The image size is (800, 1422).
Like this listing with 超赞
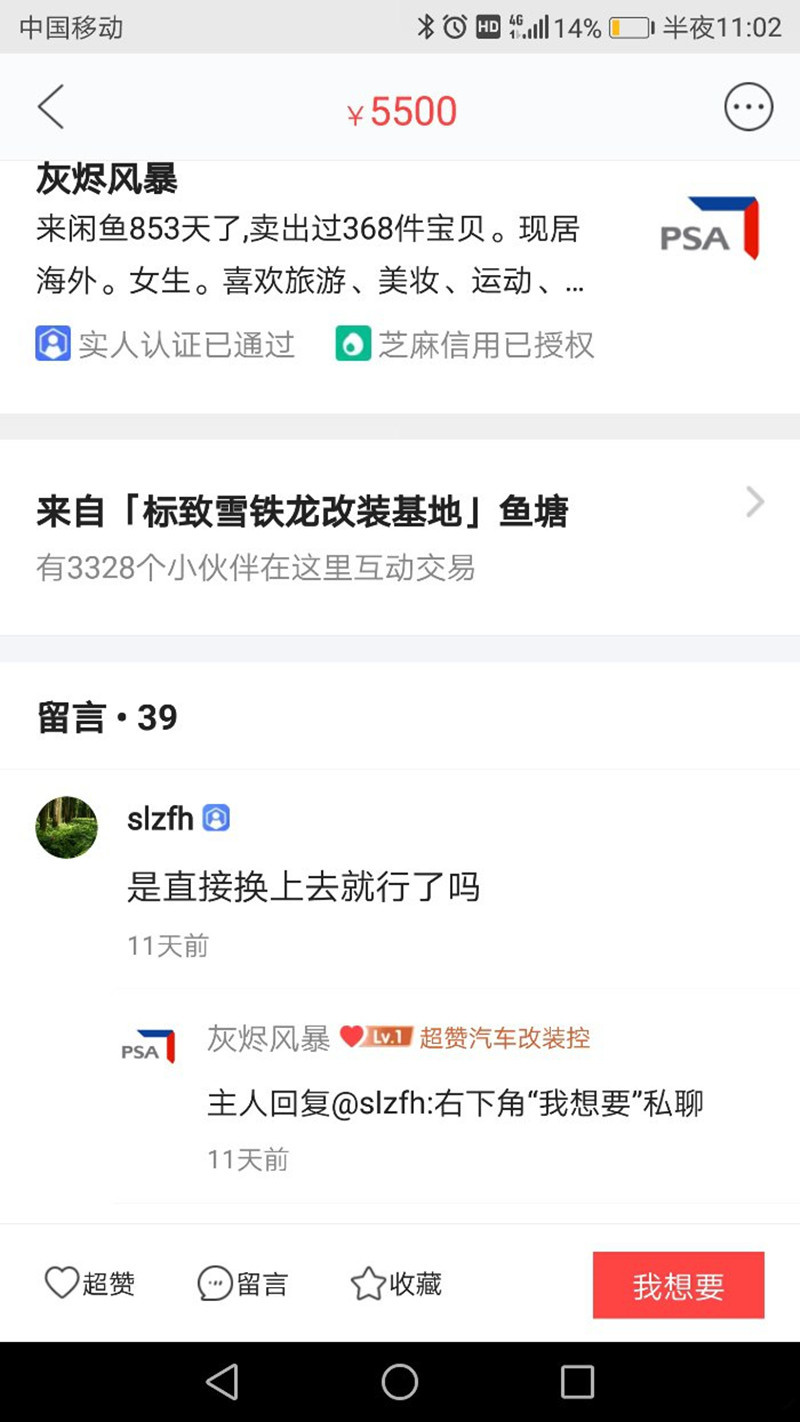(x=90, y=1283)
